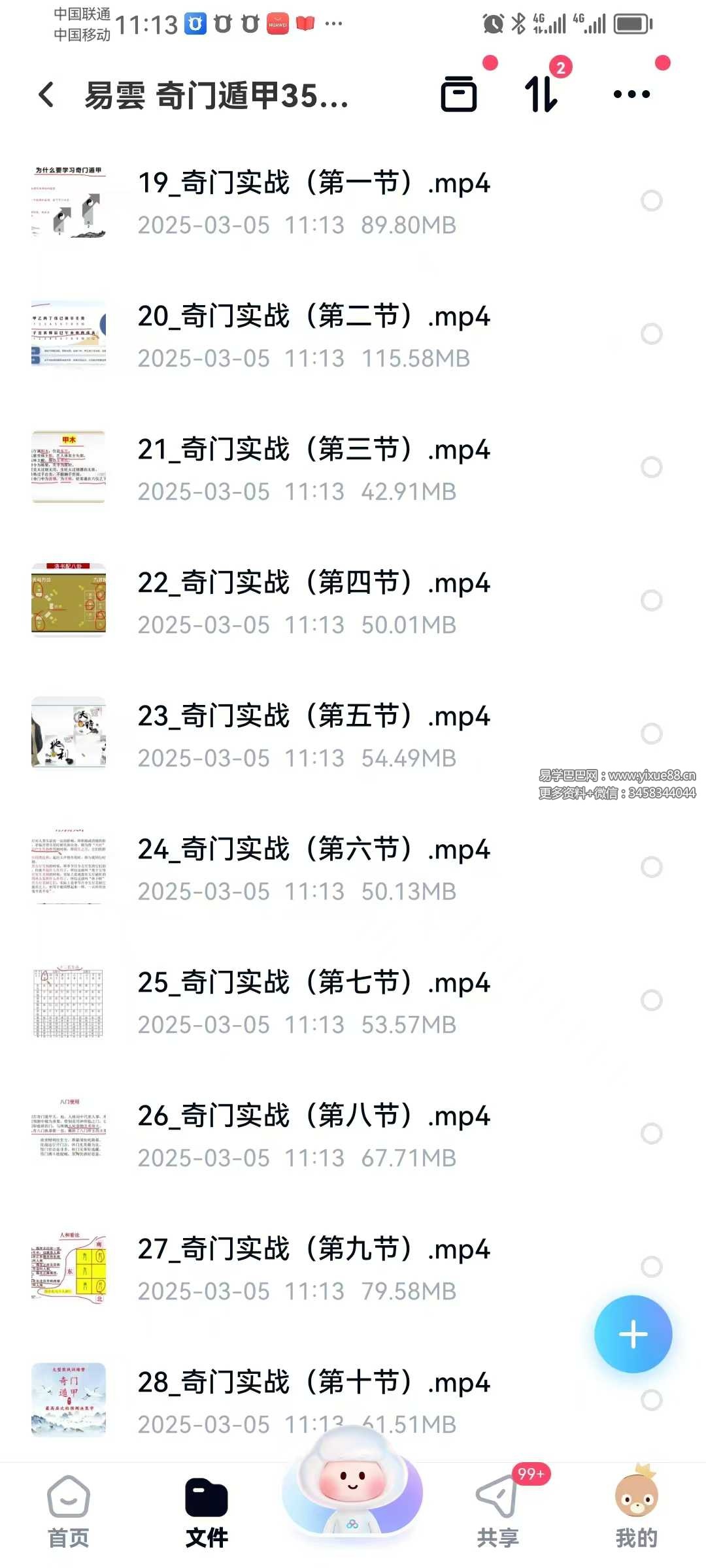
Task: Tick the circle beside 26_奇门实战（第八节）.mp4
Action: 651,1134
